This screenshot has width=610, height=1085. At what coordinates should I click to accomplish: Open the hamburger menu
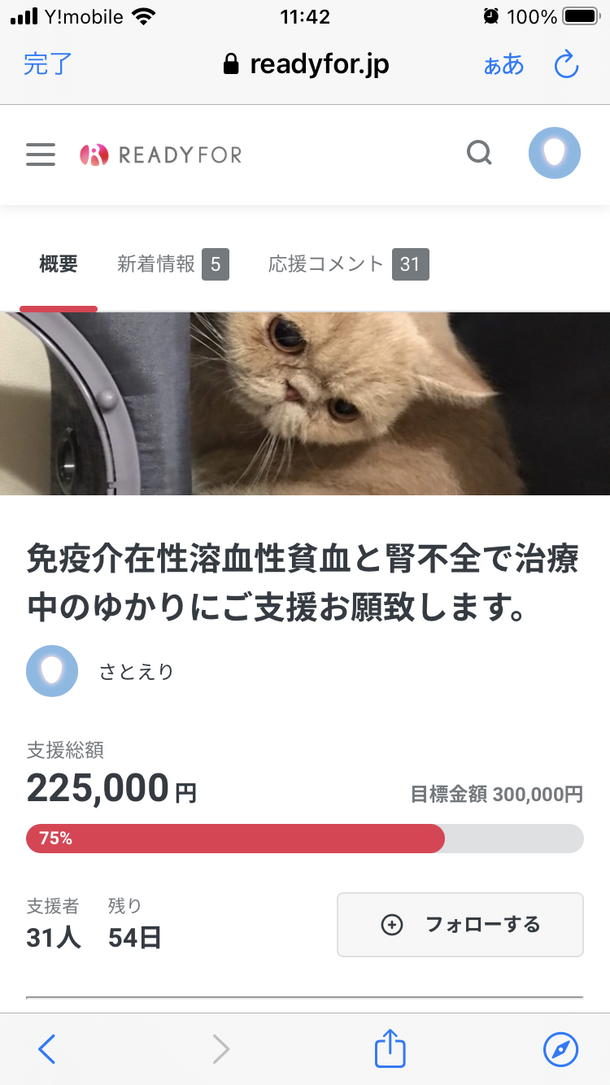(41, 154)
